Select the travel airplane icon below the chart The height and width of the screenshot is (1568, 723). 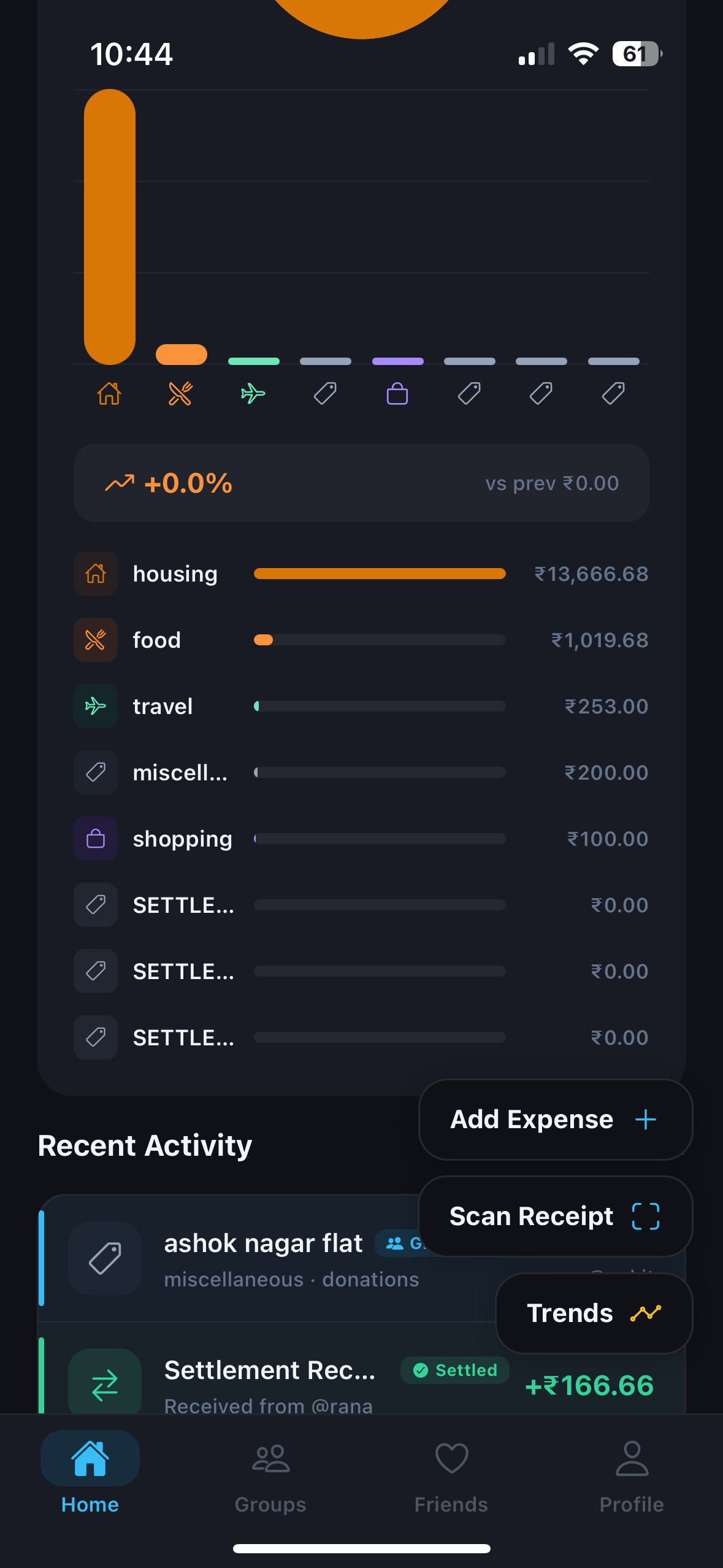tap(253, 393)
